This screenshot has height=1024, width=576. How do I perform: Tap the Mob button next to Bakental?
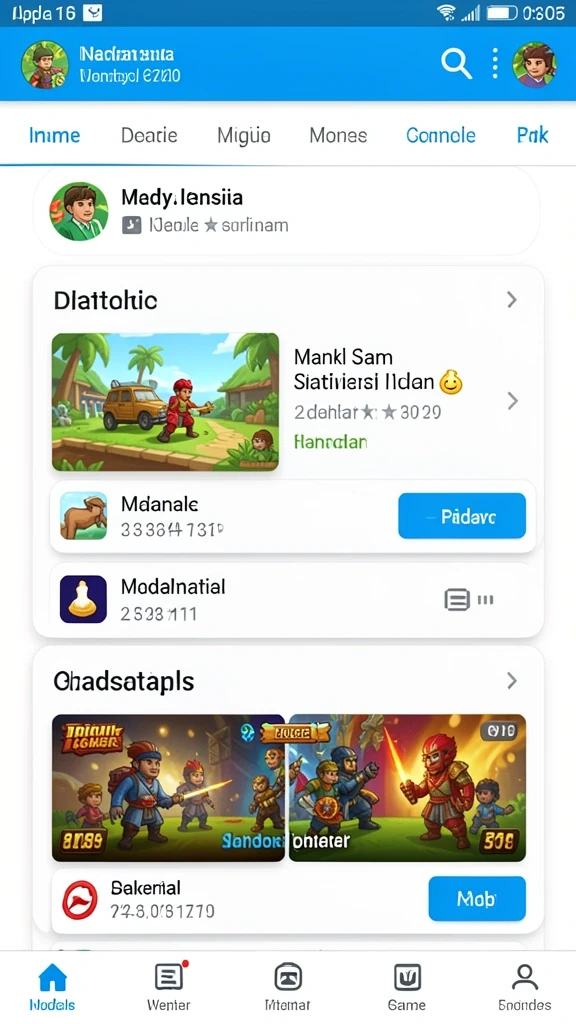click(477, 899)
